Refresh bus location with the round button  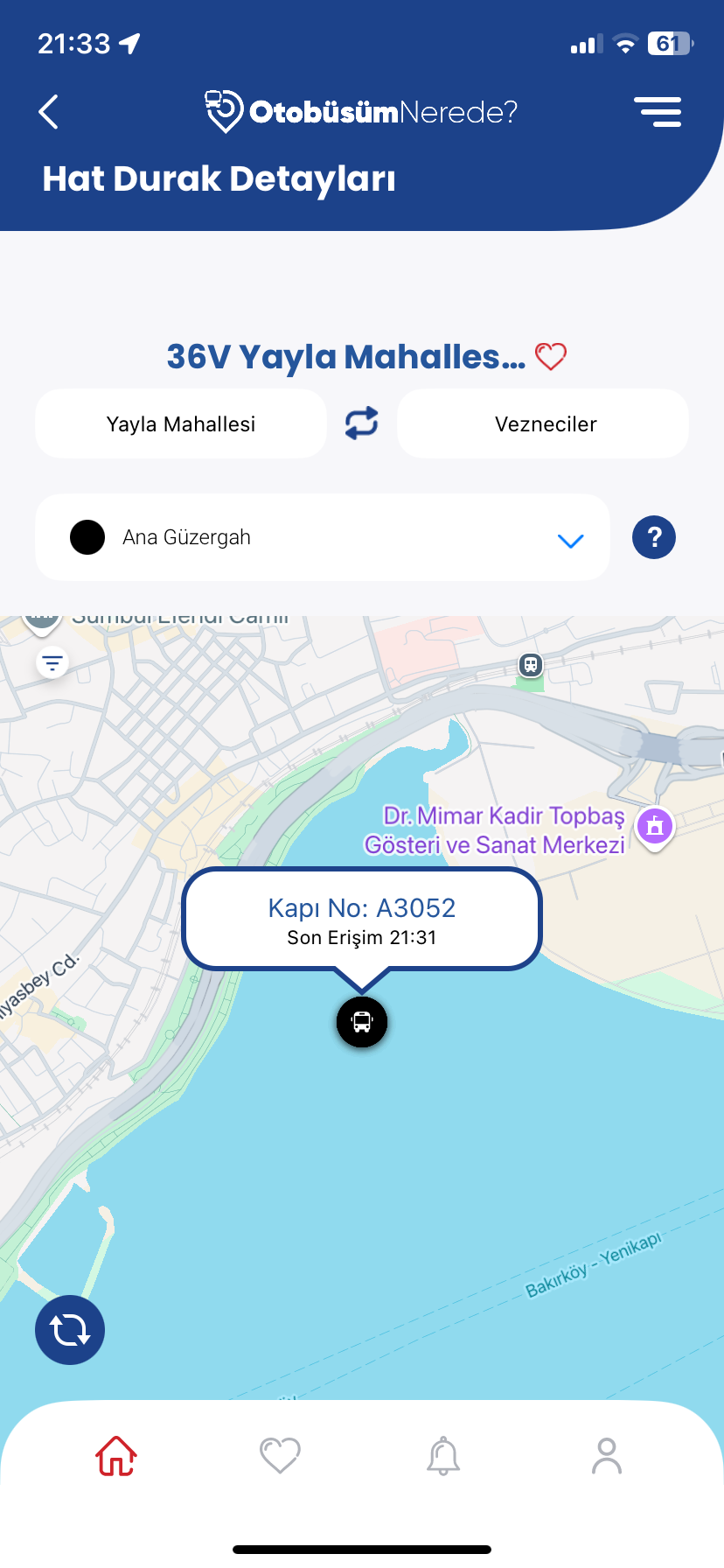click(x=70, y=1330)
